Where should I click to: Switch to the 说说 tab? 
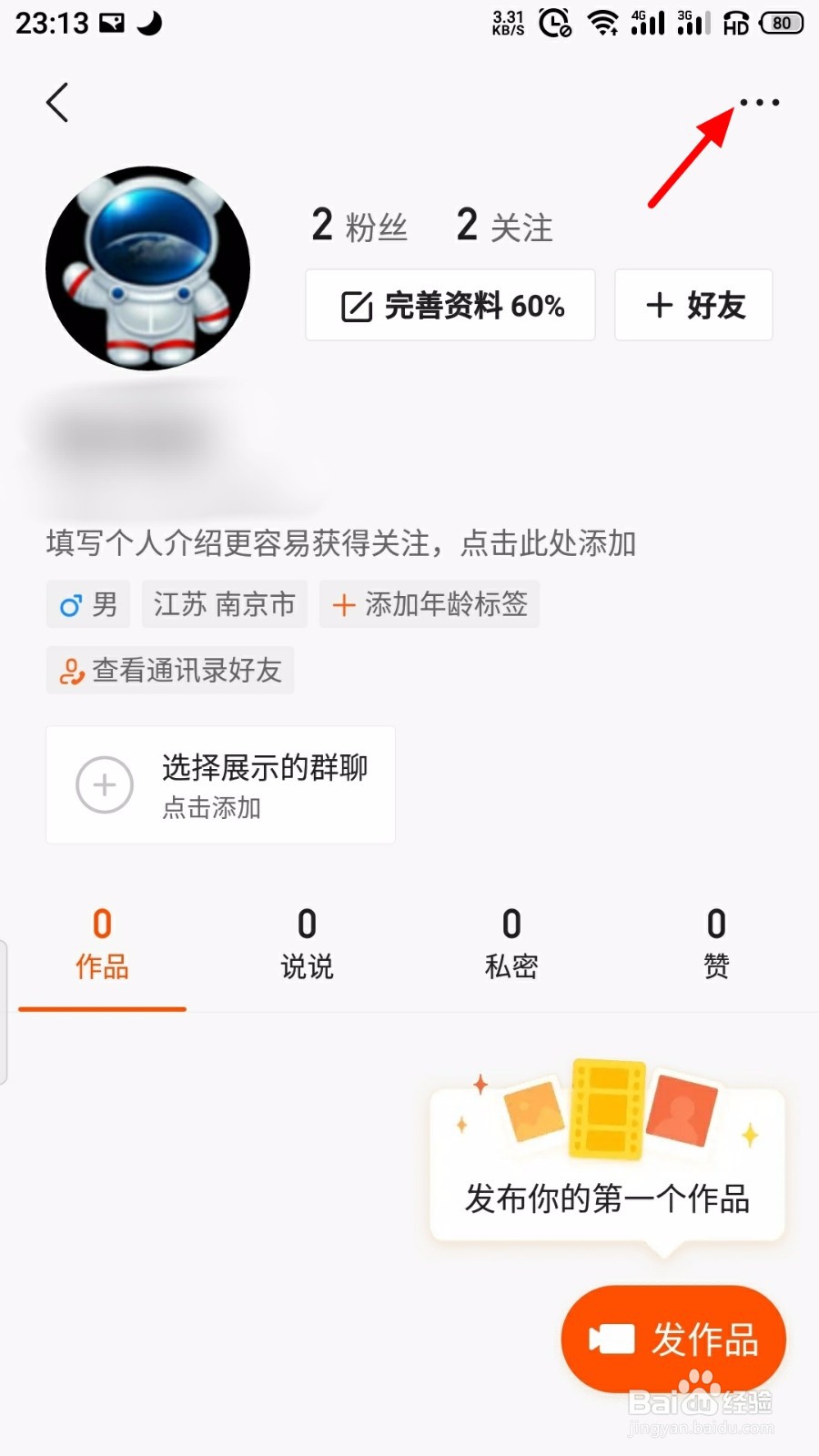(307, 944)
